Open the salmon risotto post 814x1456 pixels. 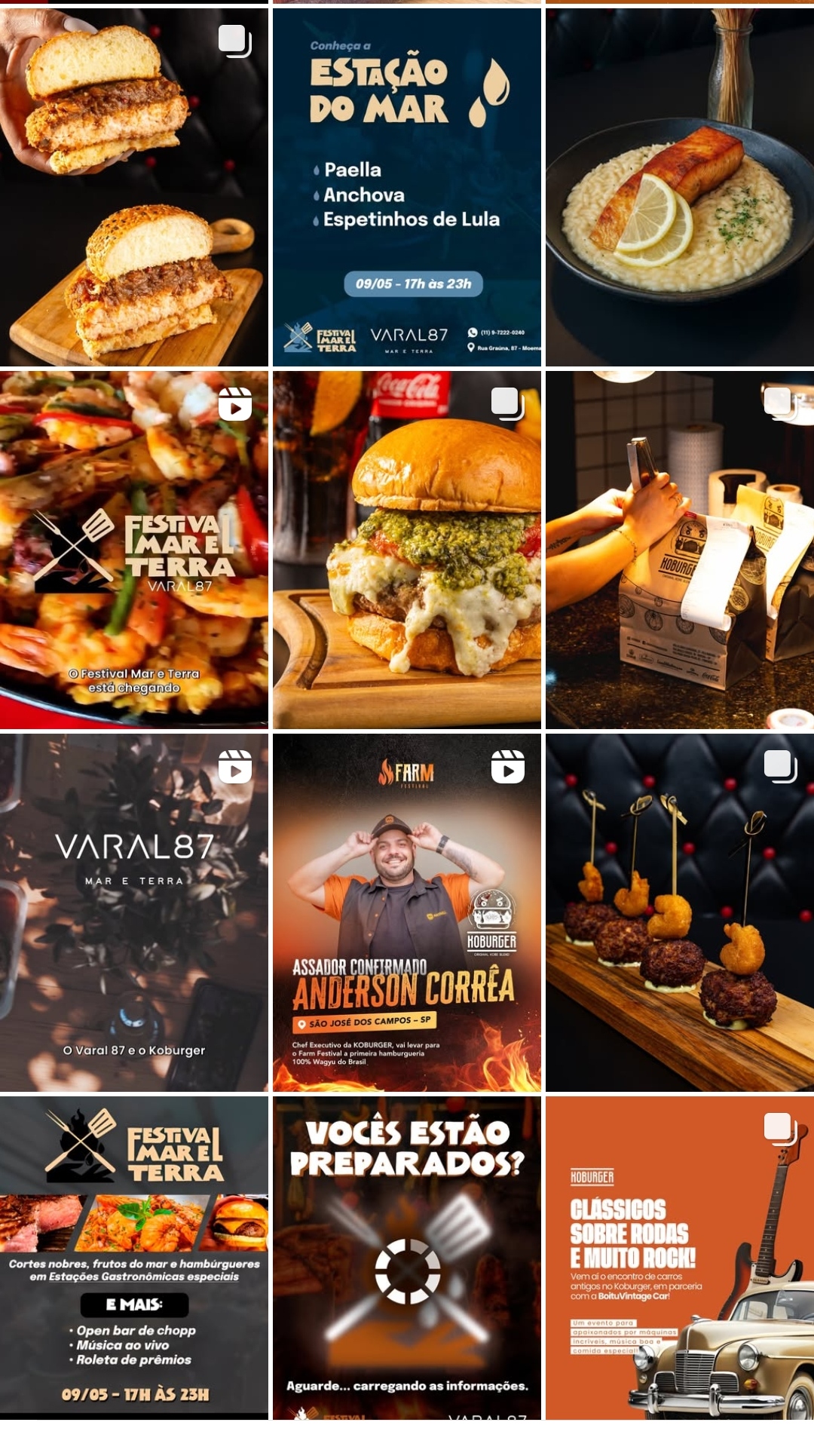[x=680, y=187]
